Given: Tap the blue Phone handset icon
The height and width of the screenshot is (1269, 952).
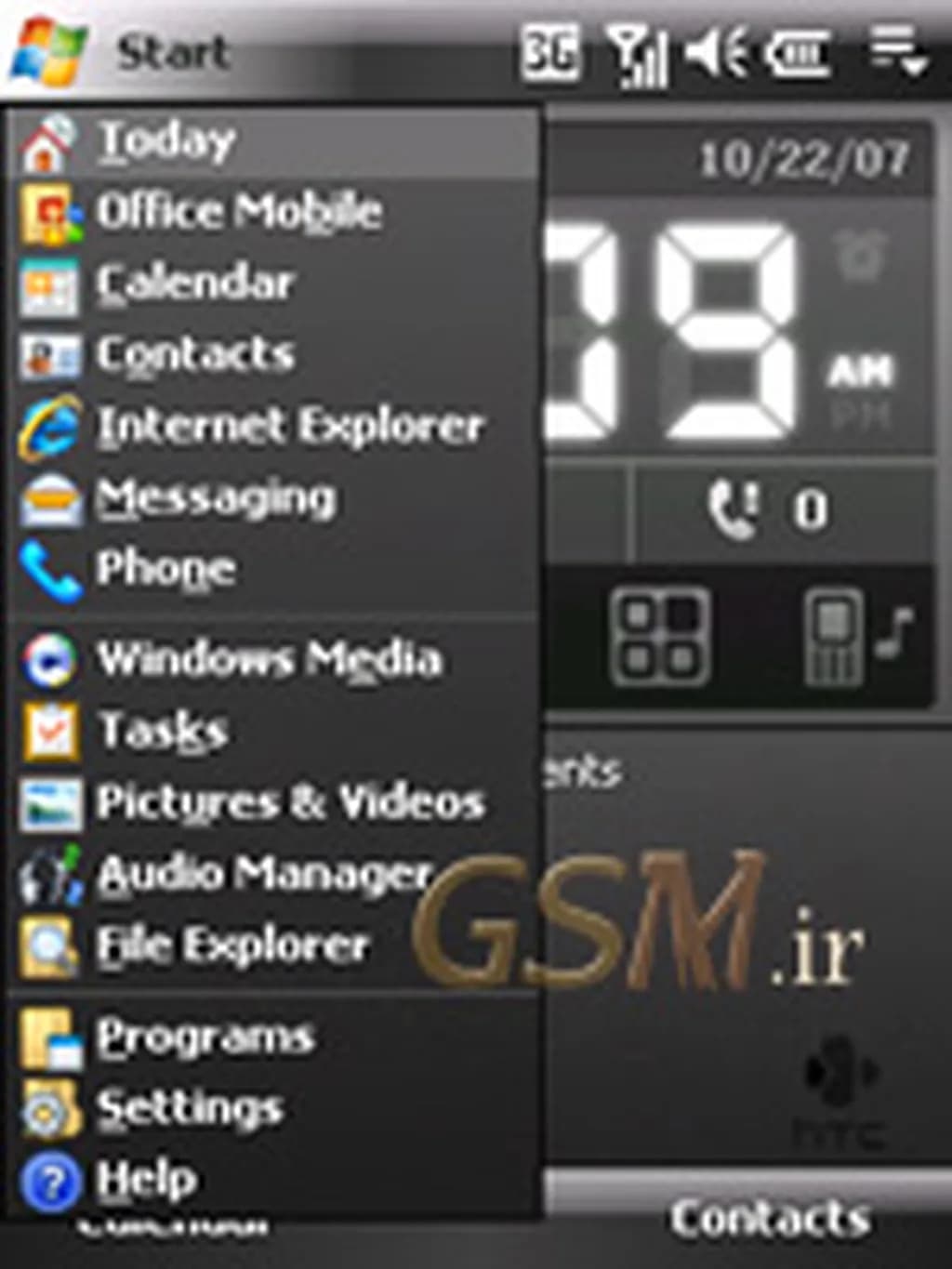Looking at the screenshot, I should coord(50,568).
